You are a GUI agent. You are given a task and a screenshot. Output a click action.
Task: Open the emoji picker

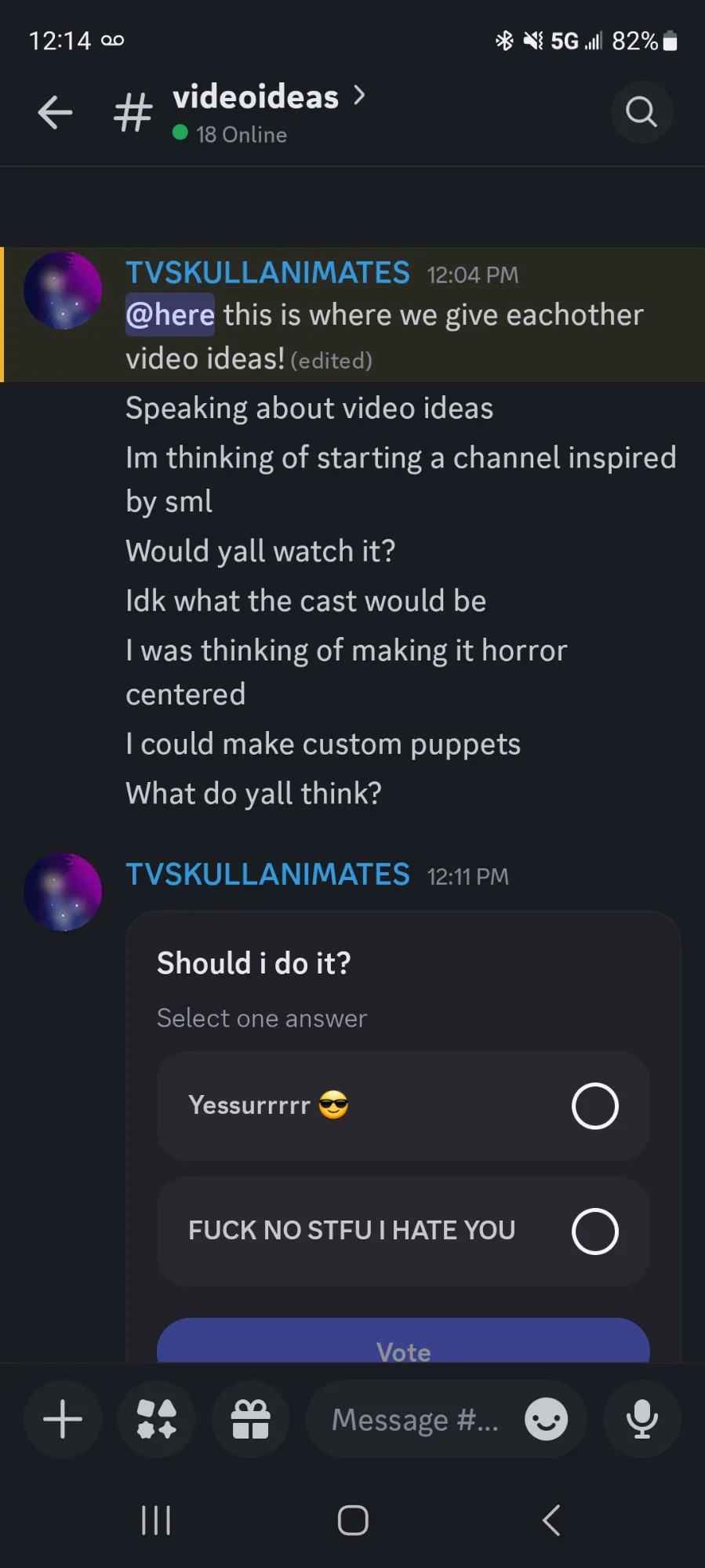[546, 1419]
